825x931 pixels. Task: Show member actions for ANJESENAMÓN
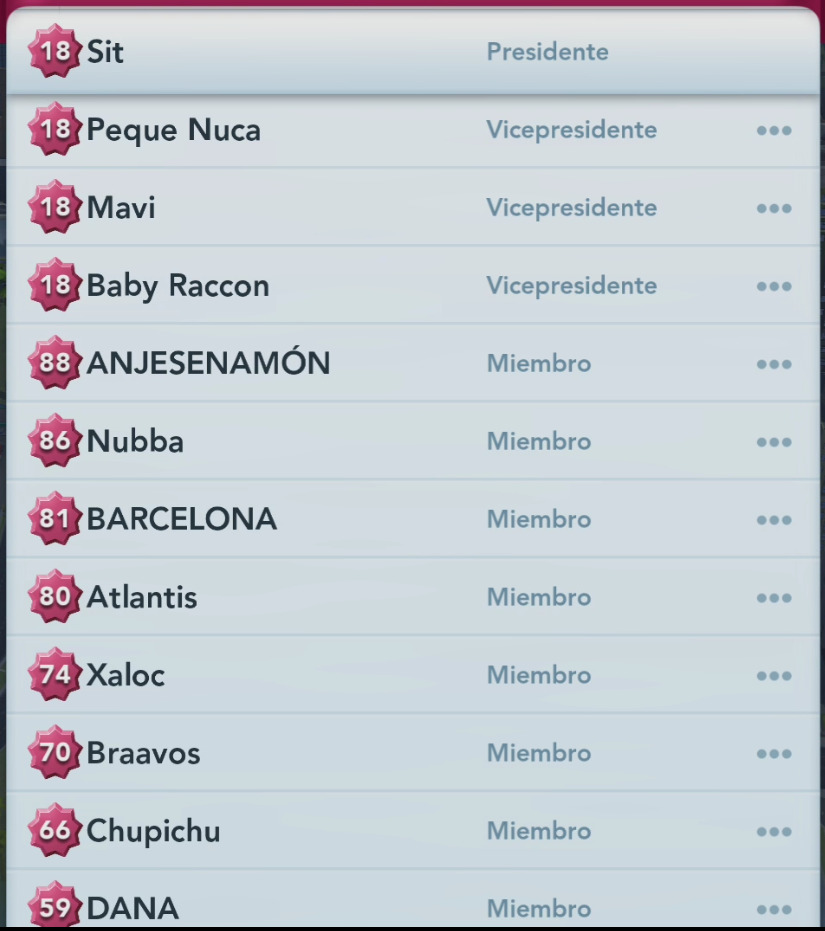(774, 365)
